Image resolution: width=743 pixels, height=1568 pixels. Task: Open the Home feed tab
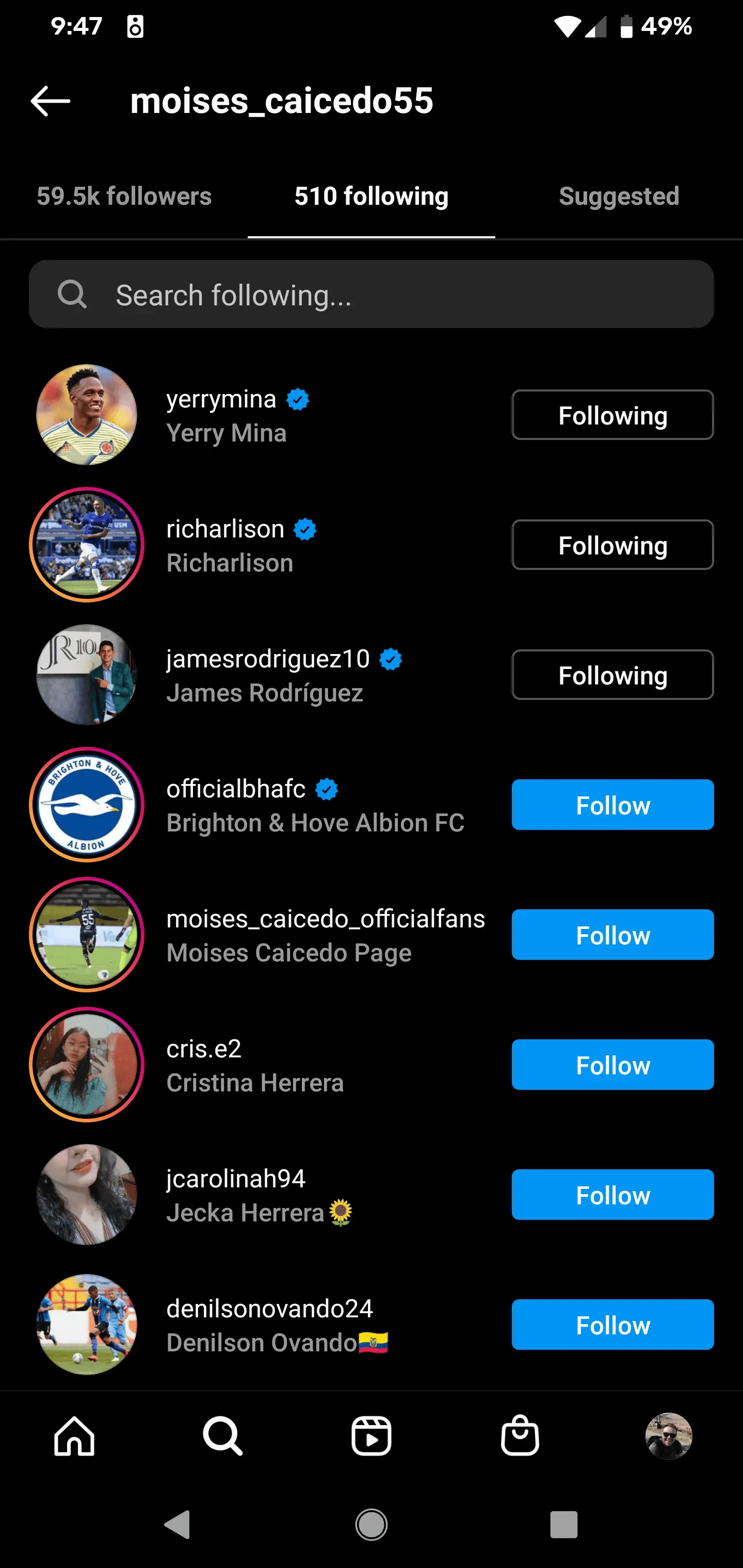click(x=74, y=1436)
